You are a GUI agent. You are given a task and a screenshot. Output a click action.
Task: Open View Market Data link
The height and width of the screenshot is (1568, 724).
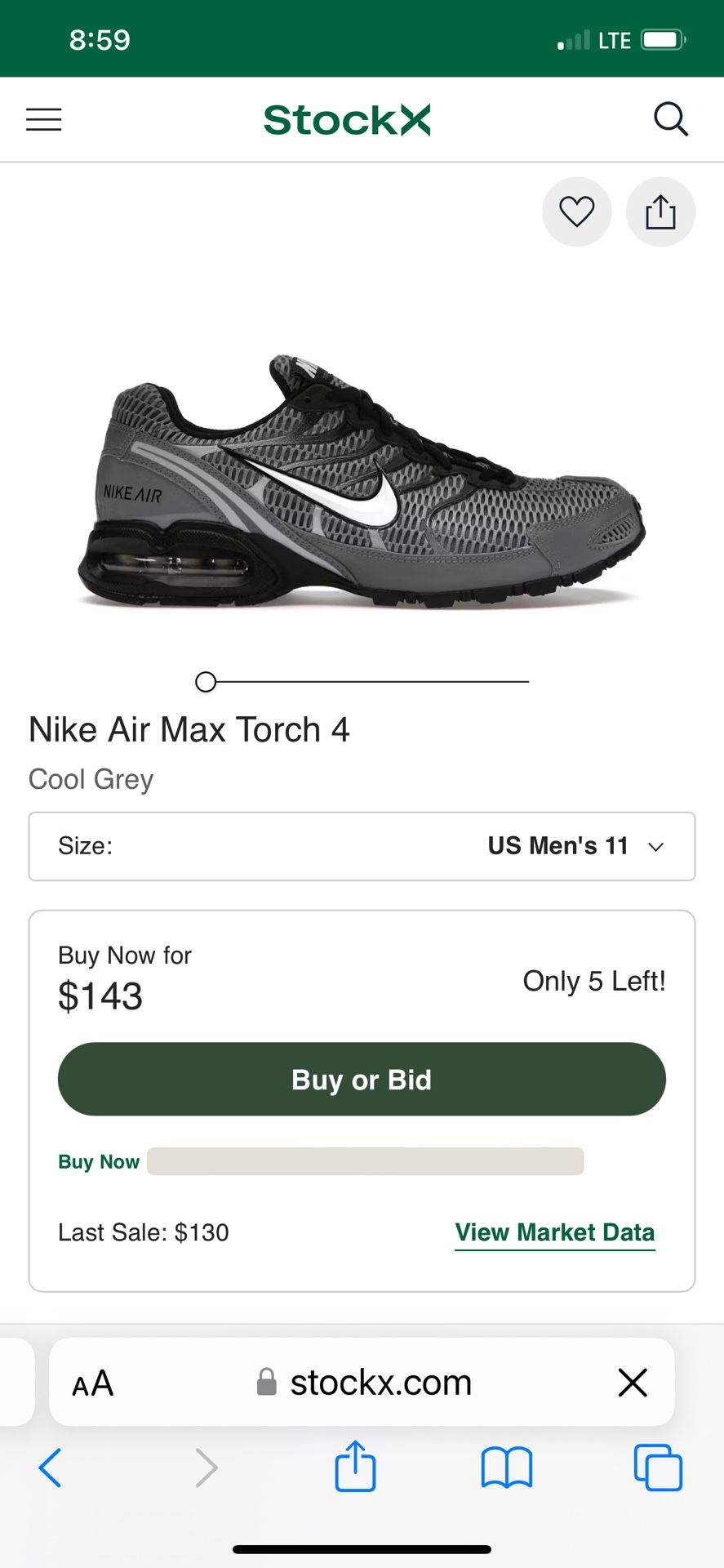pyautogui.click(x=554, y=1232)
